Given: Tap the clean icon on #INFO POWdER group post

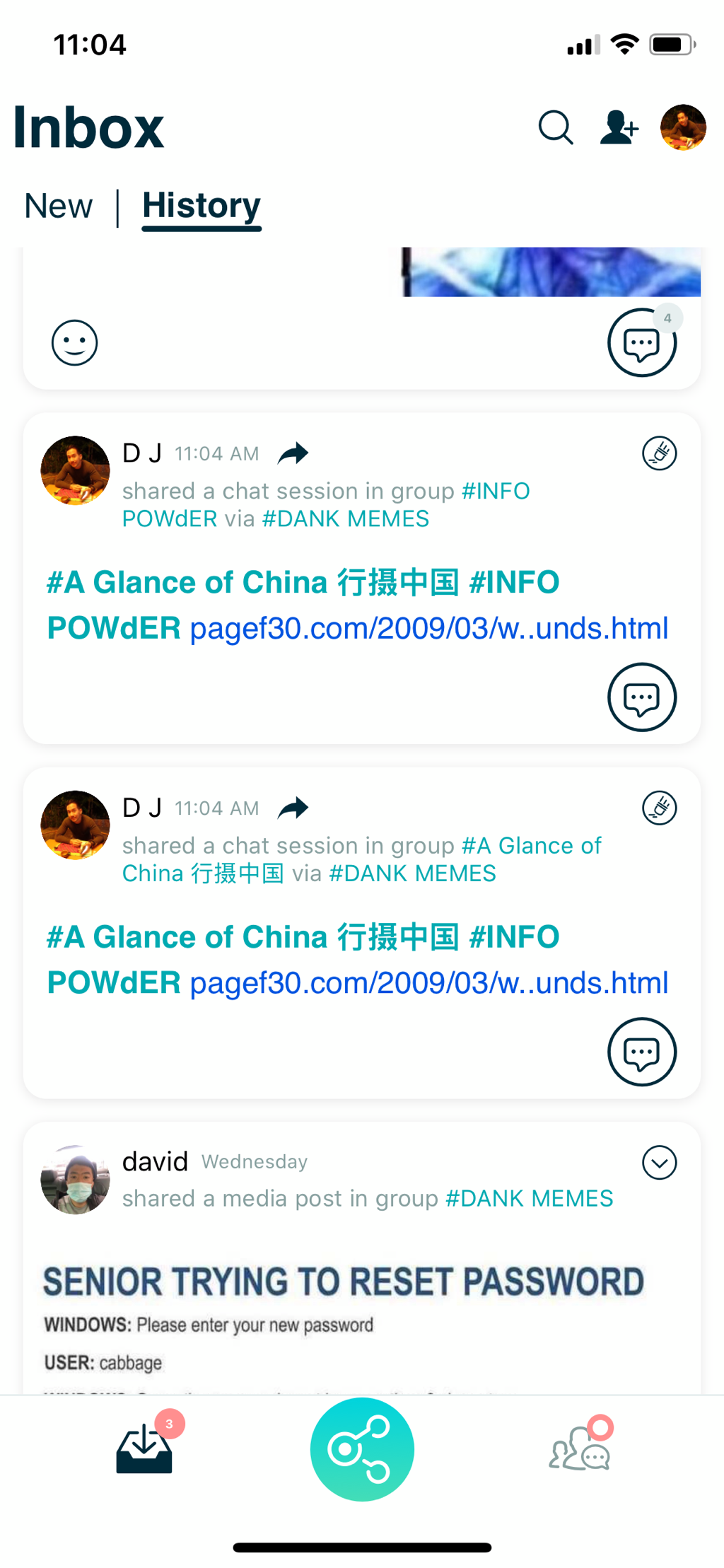Looking at the screenshot, I should coord(659,453).
